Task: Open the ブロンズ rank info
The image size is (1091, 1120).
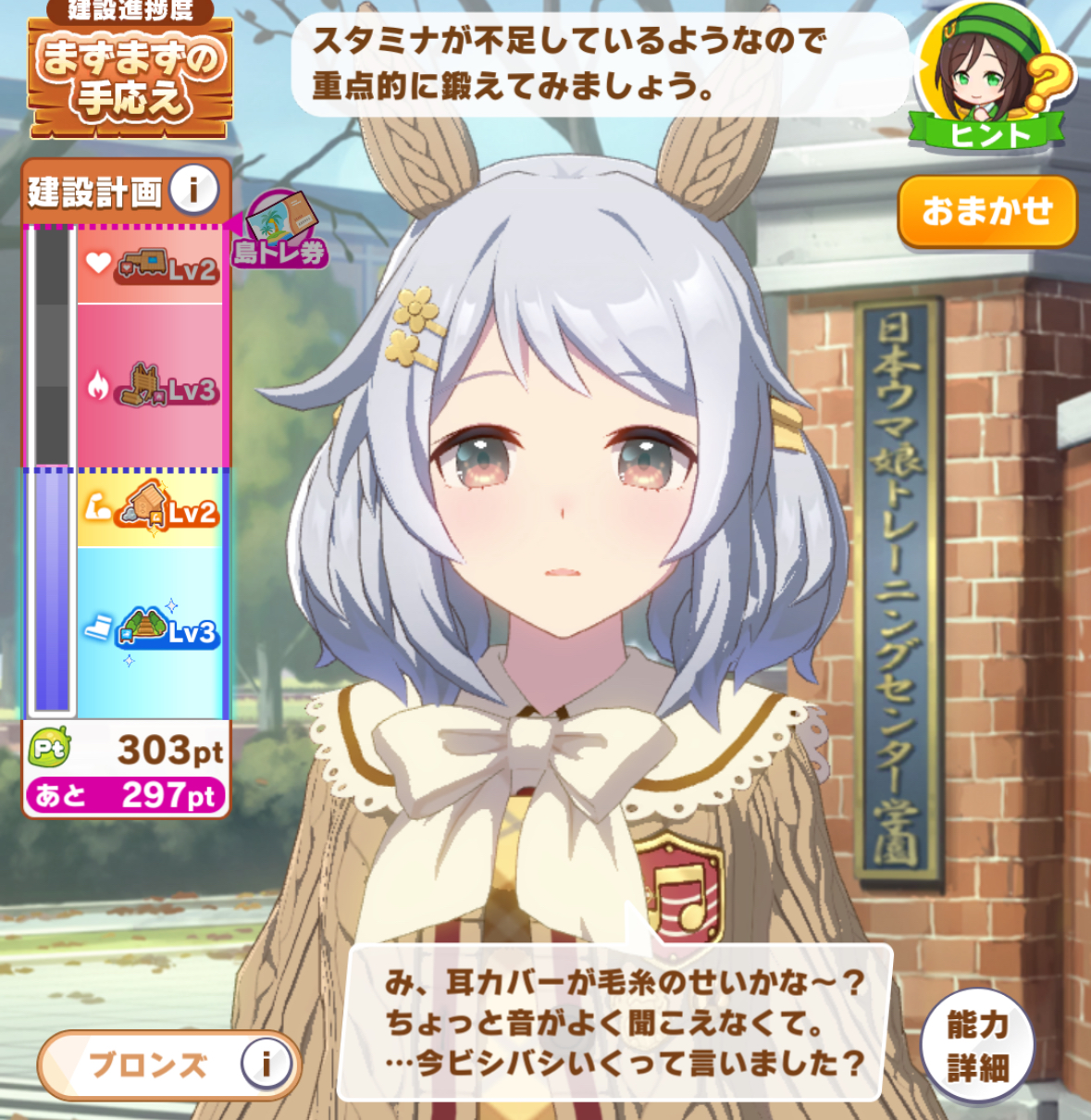Action: point(266,1064)
